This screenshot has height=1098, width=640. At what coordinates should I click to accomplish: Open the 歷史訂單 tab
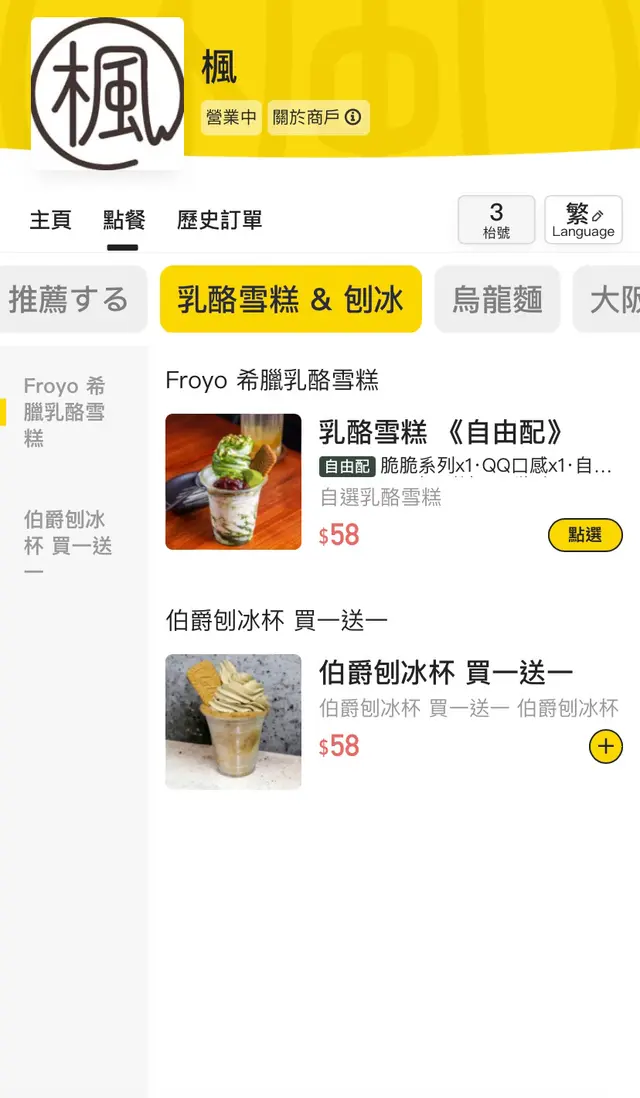[219, 220]
